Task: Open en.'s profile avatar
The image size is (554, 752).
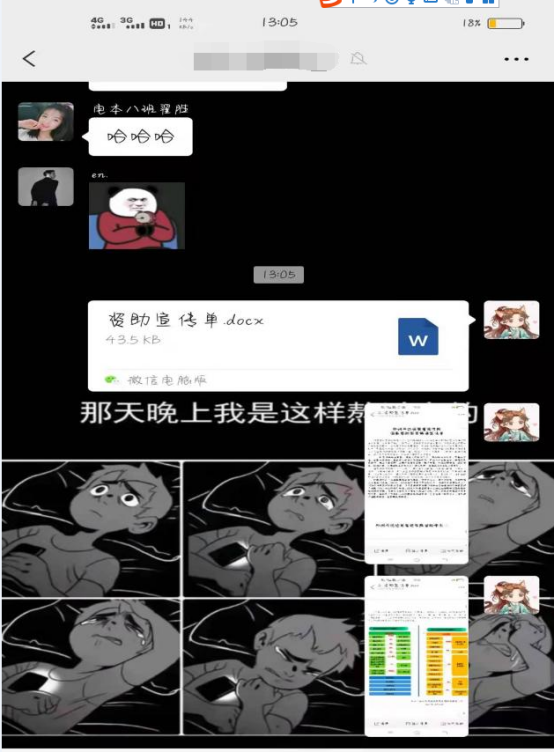Action: (46, 187)
